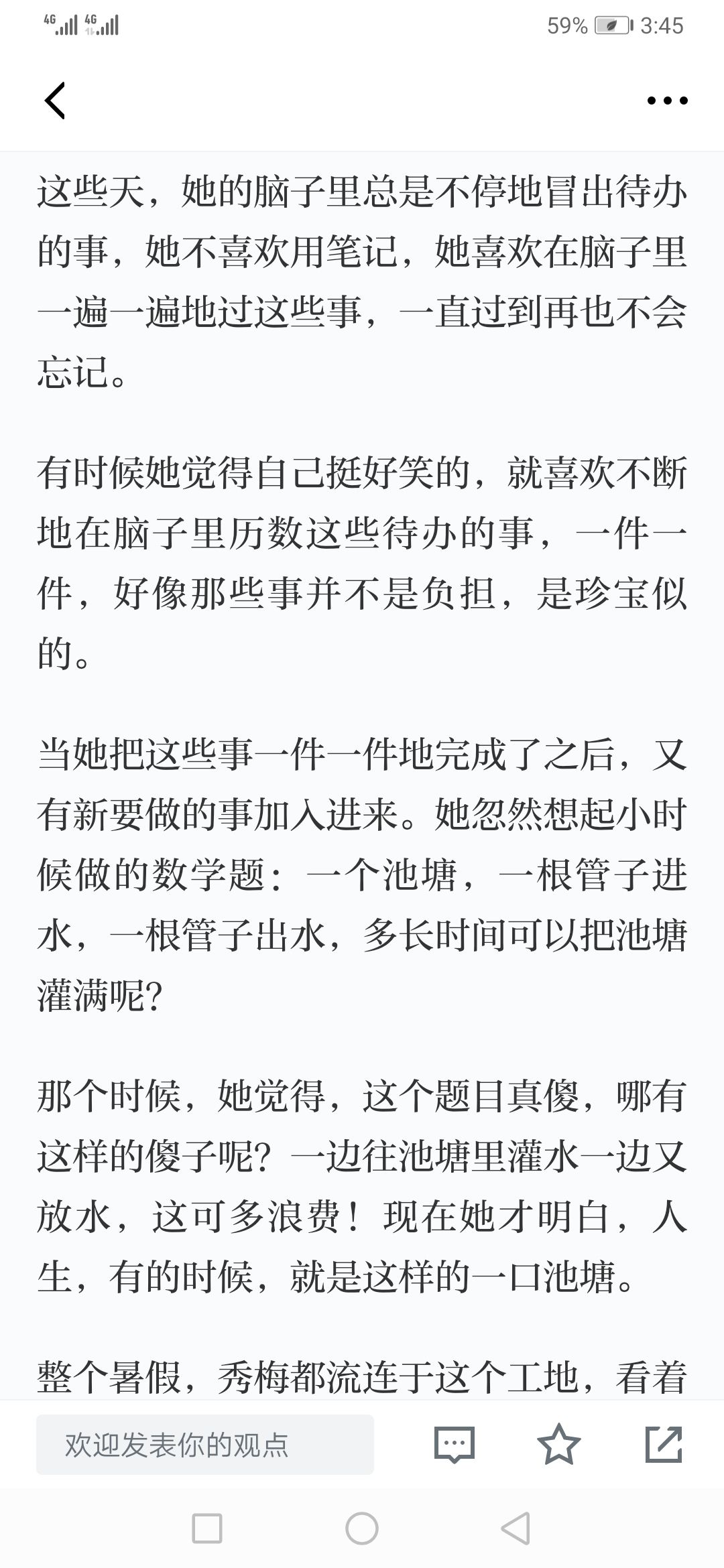Open the three-dot overflow menu

coord(667,101)
